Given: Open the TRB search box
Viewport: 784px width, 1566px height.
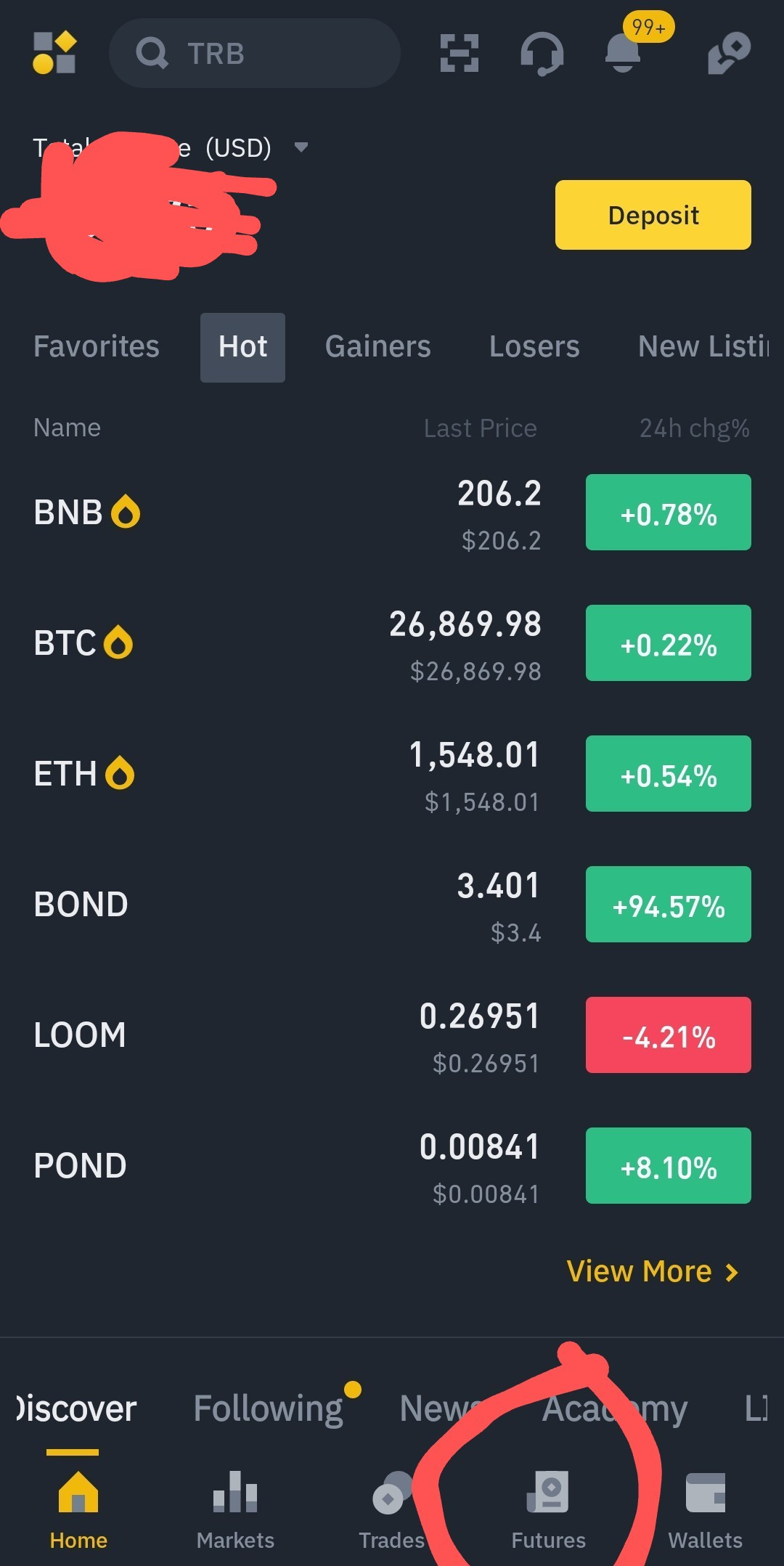Looking at the screenshot, I should click(254, 53).
